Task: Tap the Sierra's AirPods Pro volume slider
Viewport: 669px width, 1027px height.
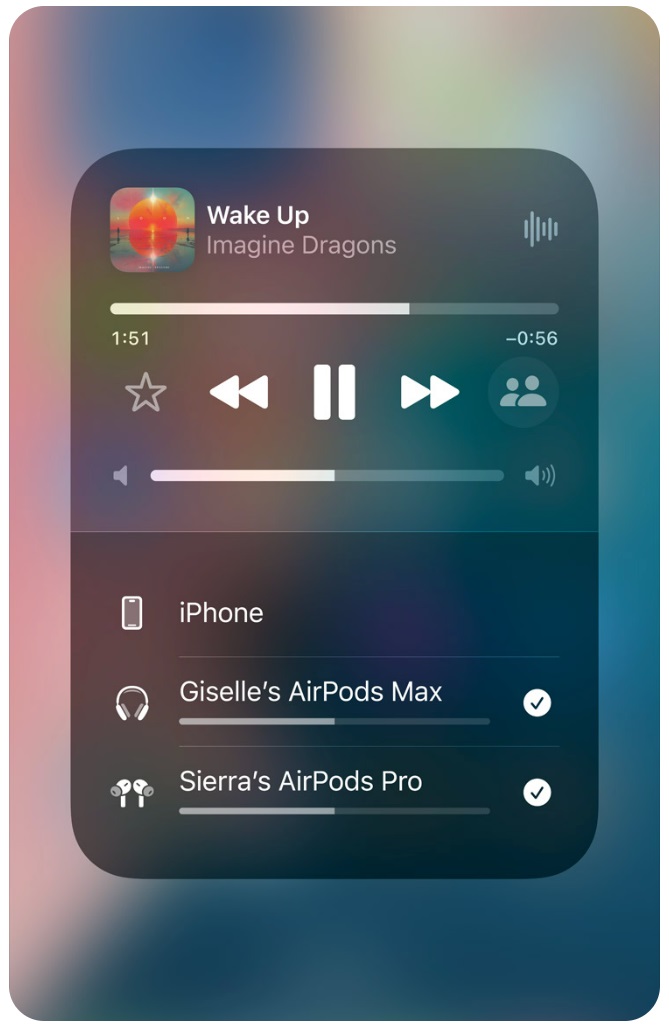Action: (334, 811)
